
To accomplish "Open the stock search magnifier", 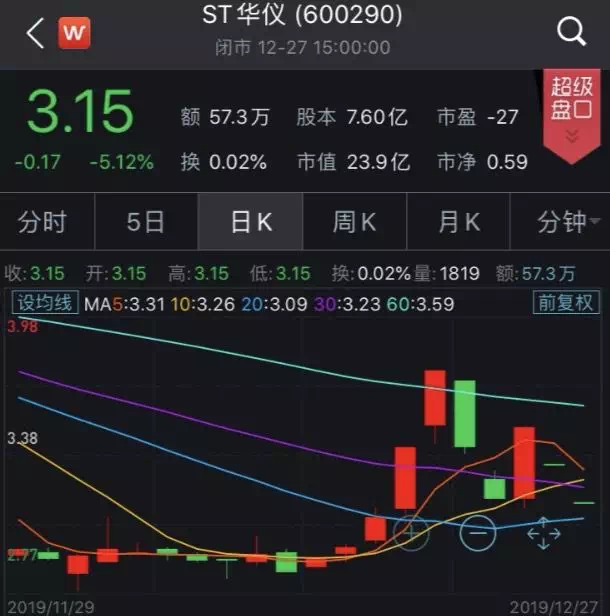I will click(571, 32).
